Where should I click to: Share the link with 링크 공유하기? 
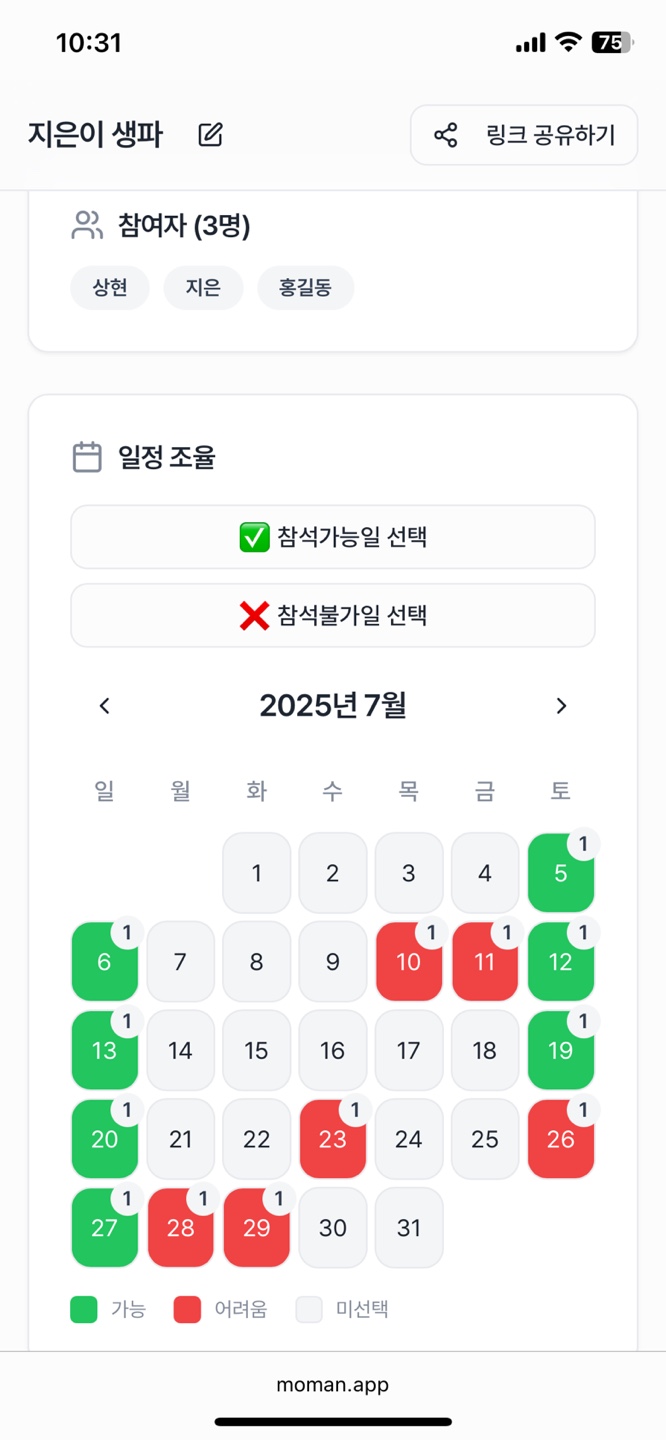[x=524, y=135]
